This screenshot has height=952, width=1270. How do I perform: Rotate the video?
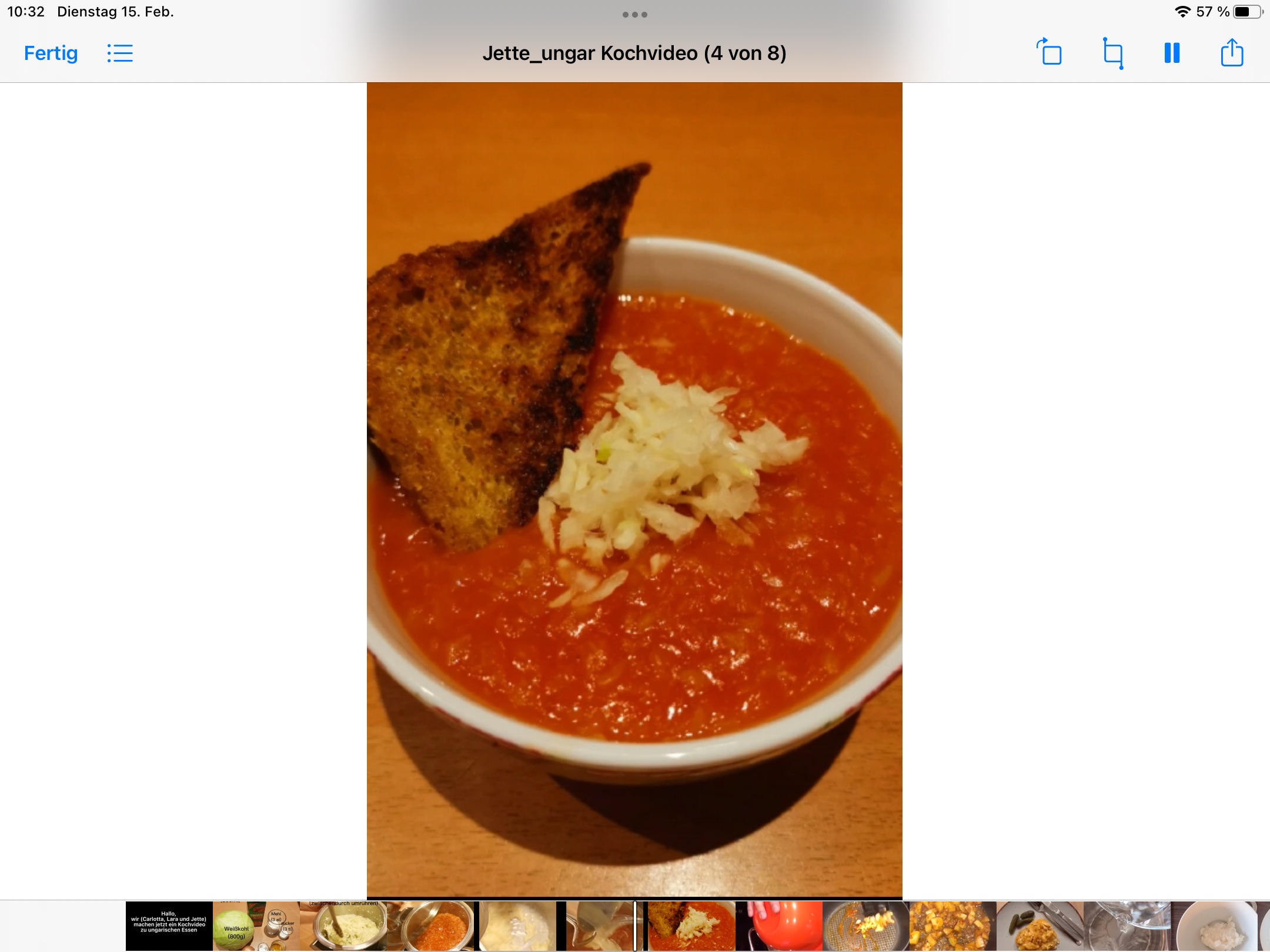pyautogui.click(x=1050, y=53)
